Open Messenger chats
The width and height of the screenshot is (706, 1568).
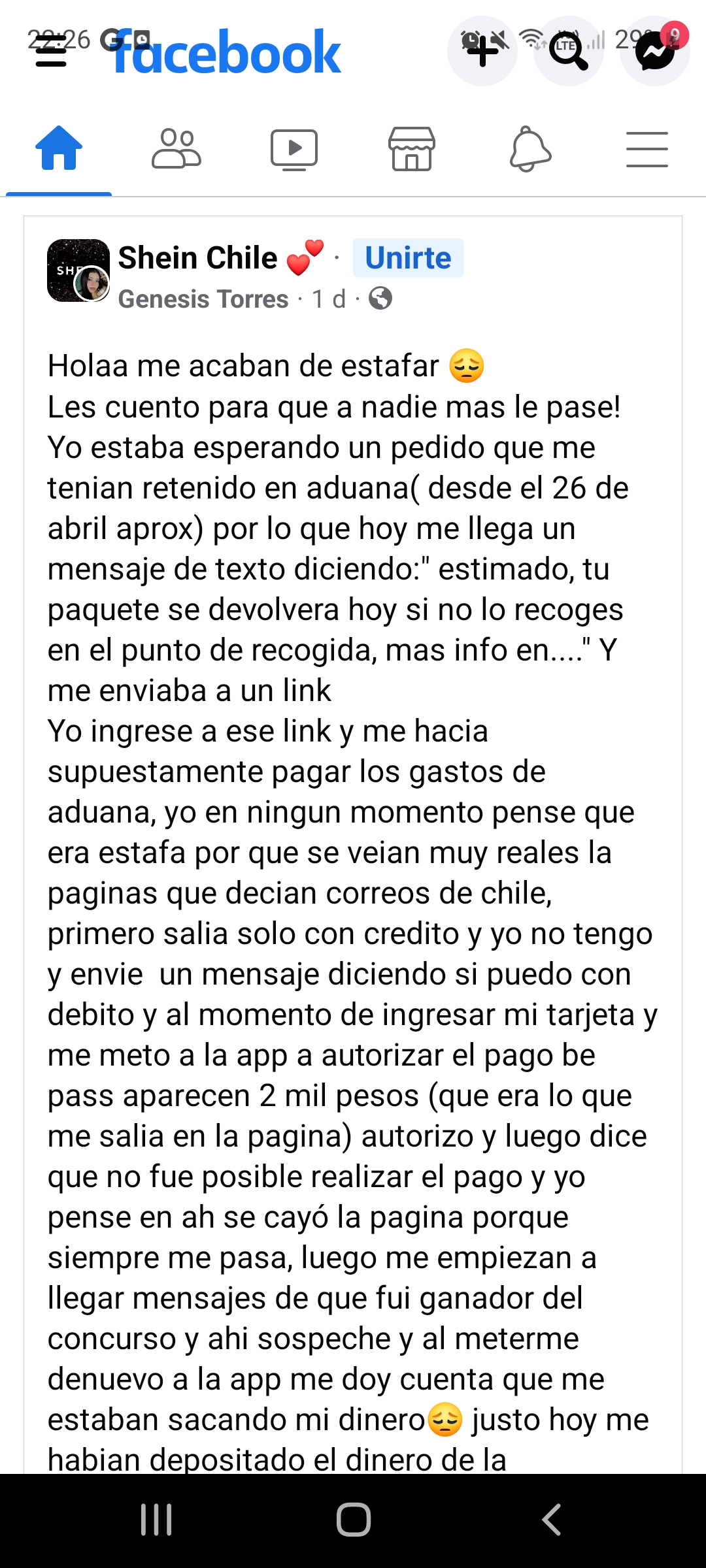(x=654, y=51)
